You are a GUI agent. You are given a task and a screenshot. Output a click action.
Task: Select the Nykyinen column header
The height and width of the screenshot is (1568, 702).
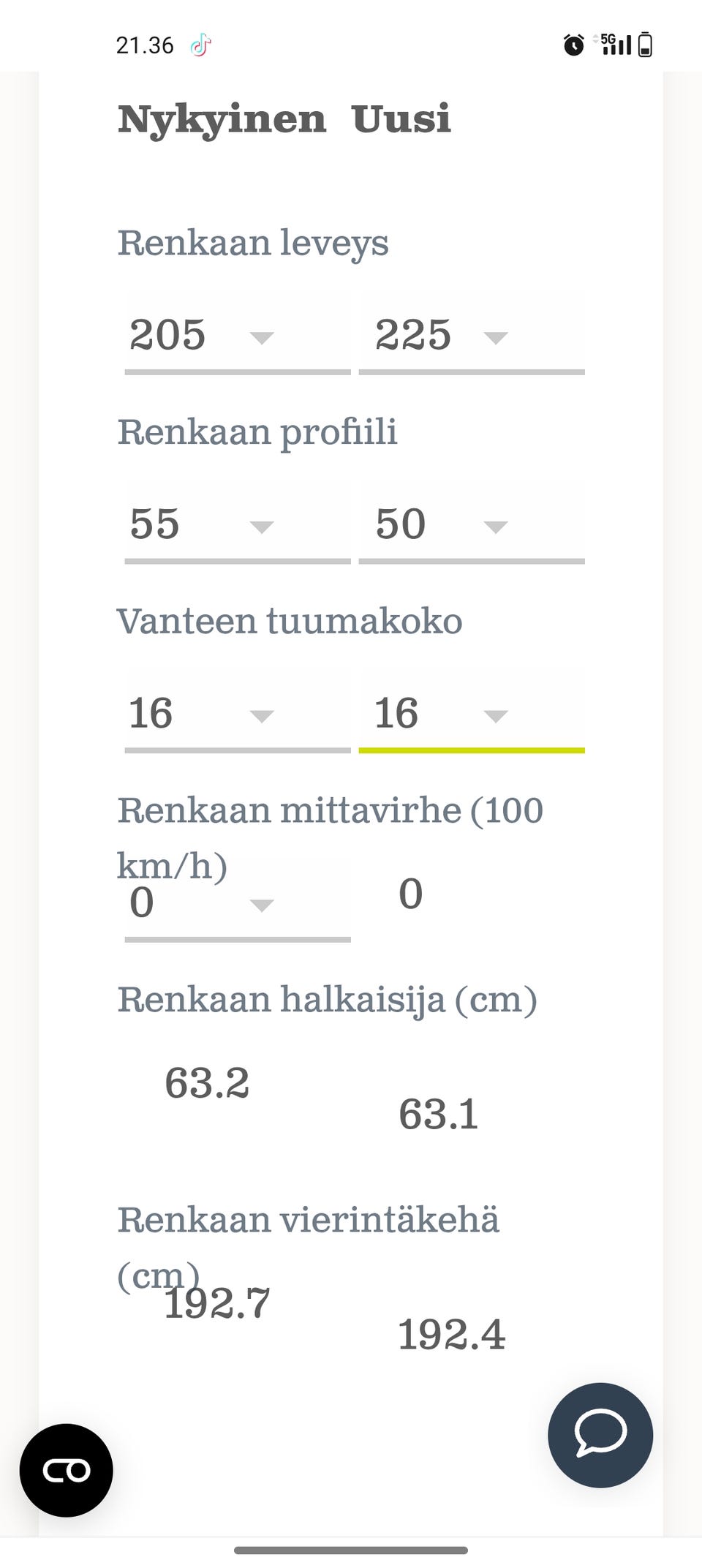[x=222, y=118]
